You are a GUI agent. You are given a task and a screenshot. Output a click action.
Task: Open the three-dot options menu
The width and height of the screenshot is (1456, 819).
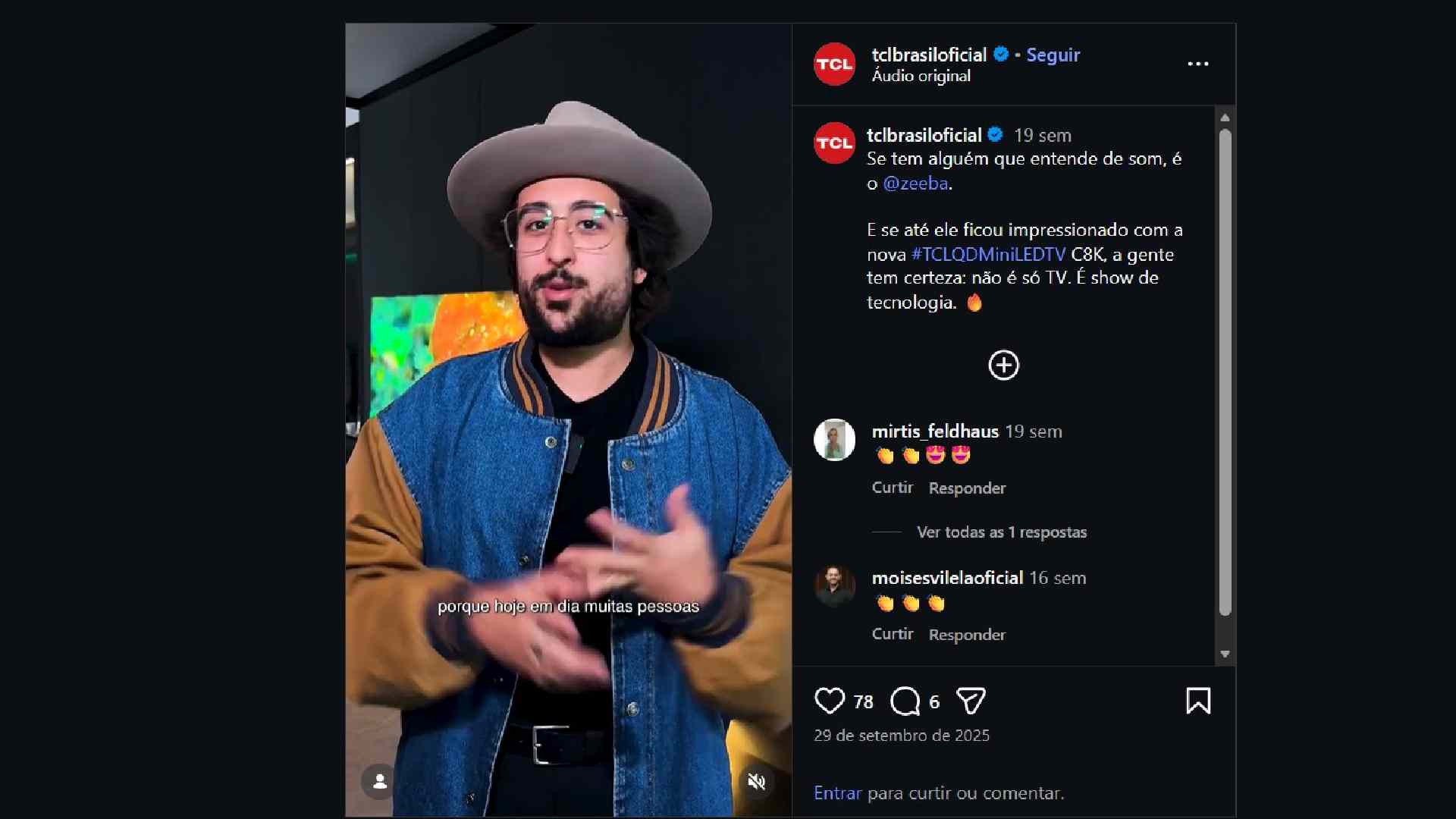1197,64
